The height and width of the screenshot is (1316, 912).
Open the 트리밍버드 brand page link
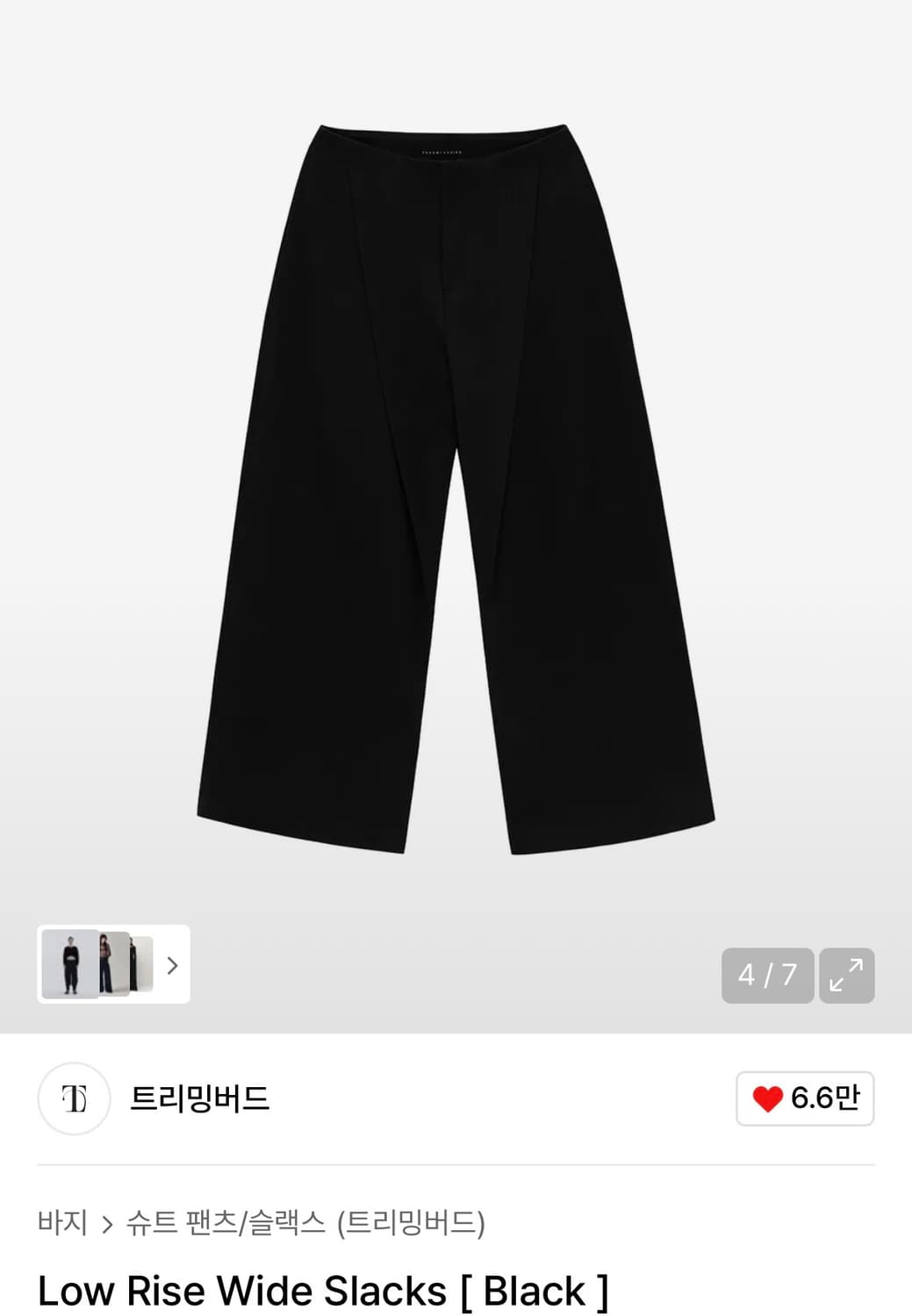click(x=200, y=1099)
